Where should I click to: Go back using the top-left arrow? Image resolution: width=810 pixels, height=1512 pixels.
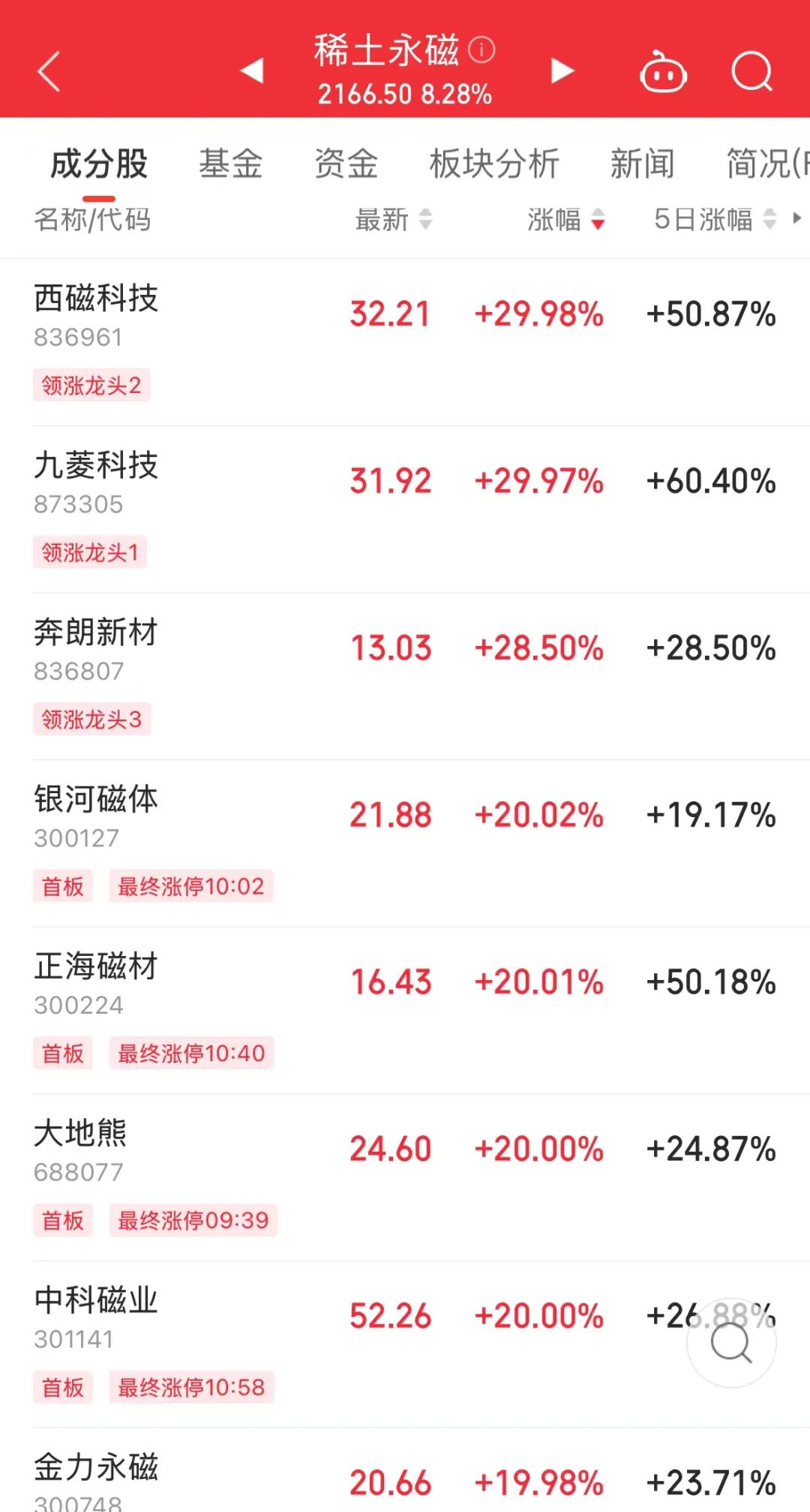[49, 72]
